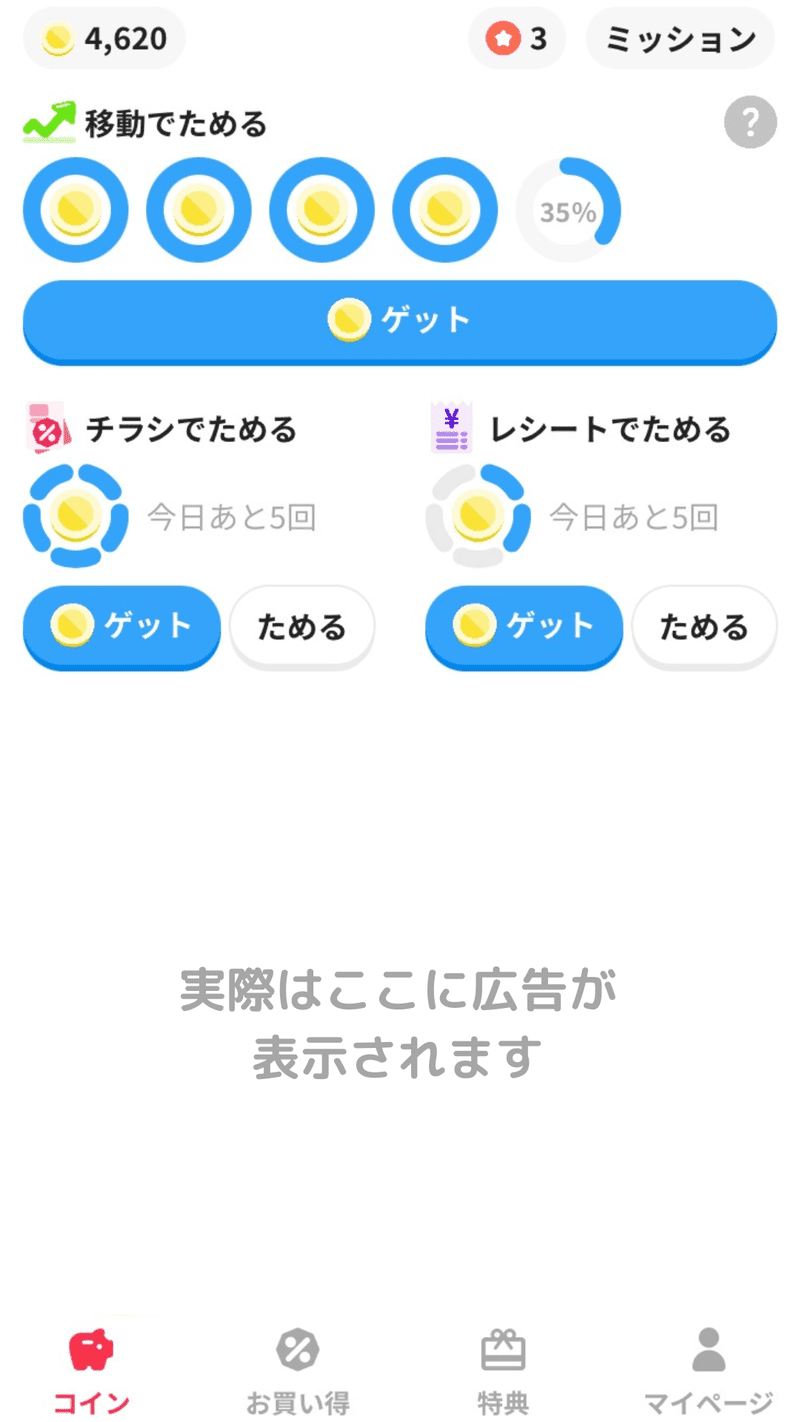Tap ためる under レシートでためる
The height and width of the screenshot is (1422, 800).
coord(704,626)
